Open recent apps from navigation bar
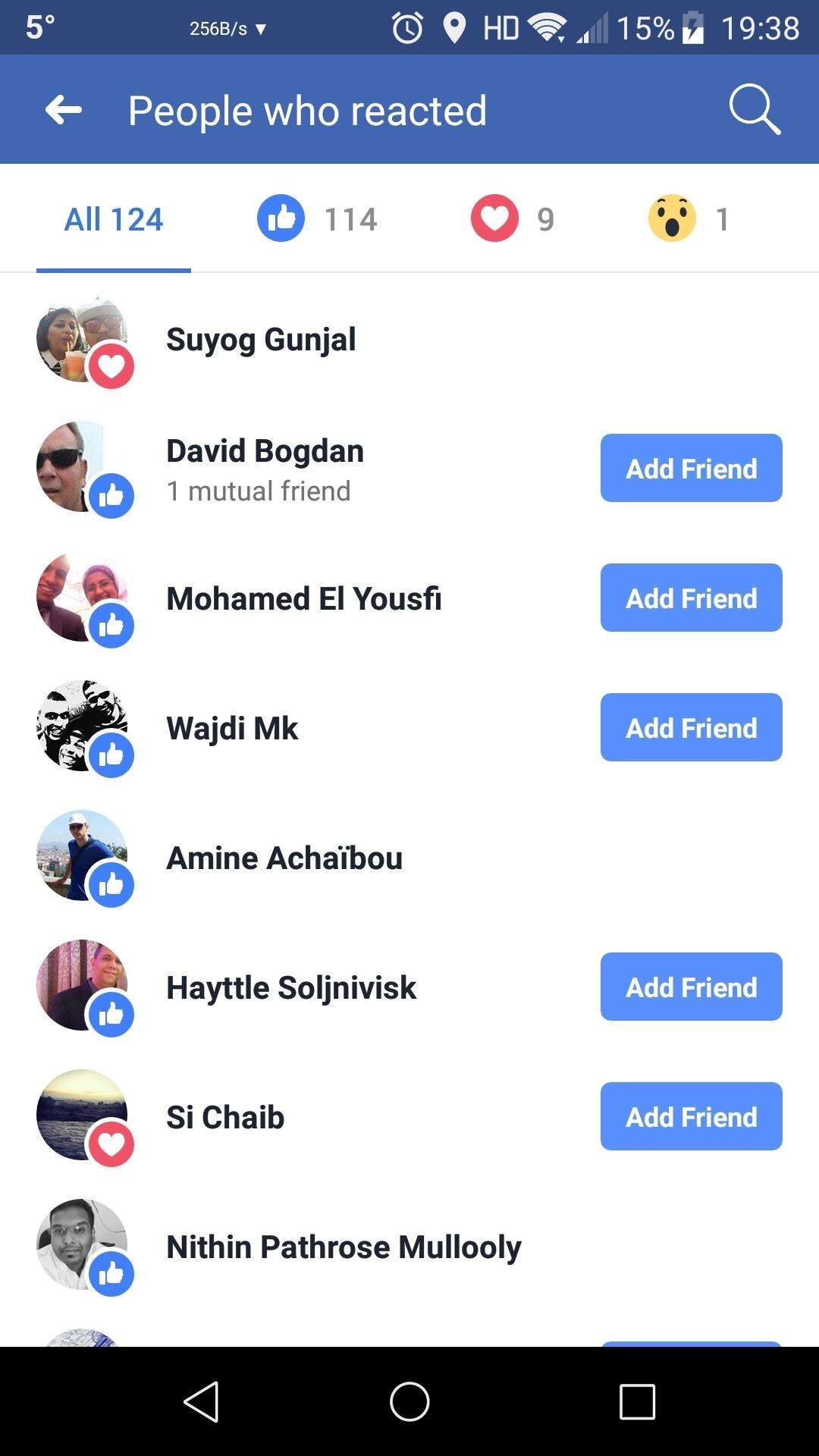The height and width of the screenshot is (1456, 819). pos(637,1401)
